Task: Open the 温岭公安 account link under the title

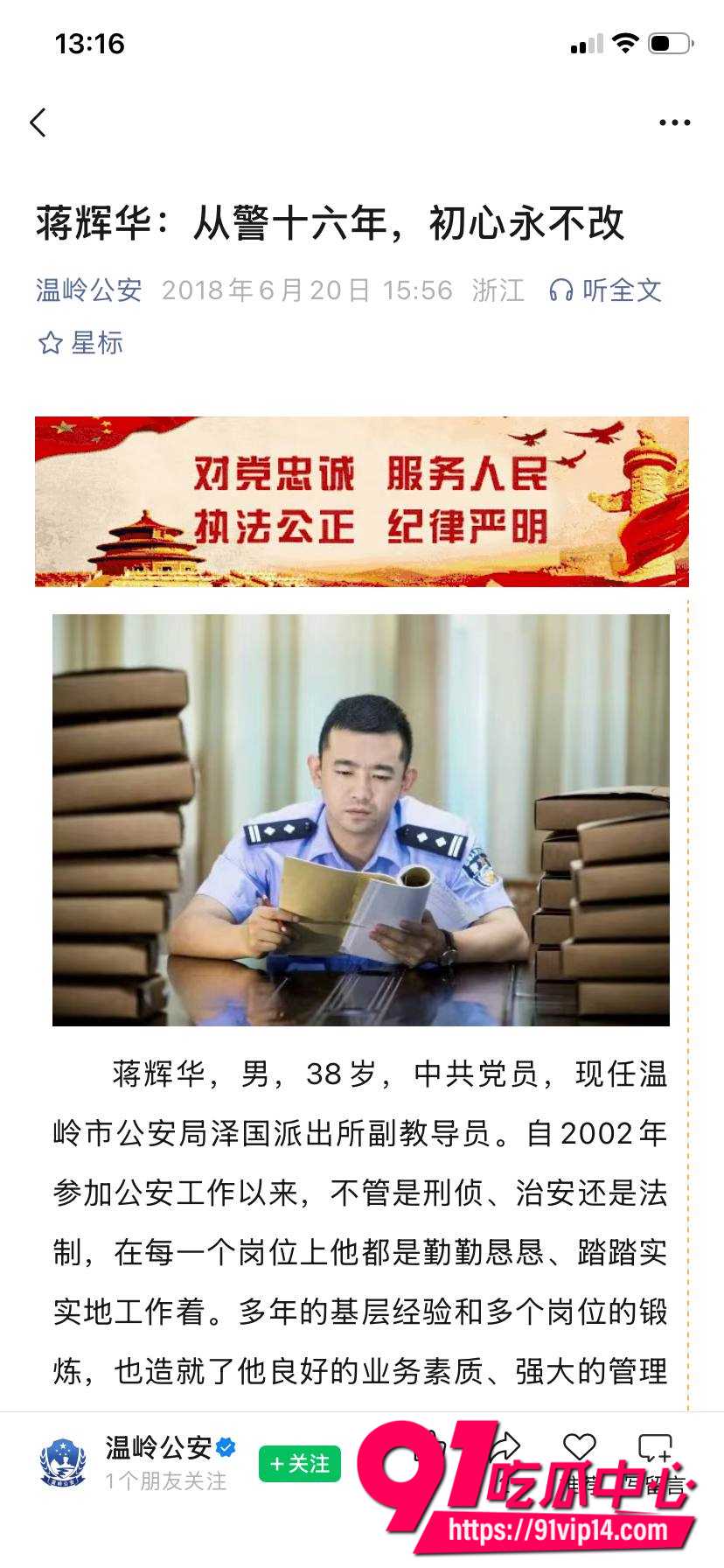Action: coord(88,290)
